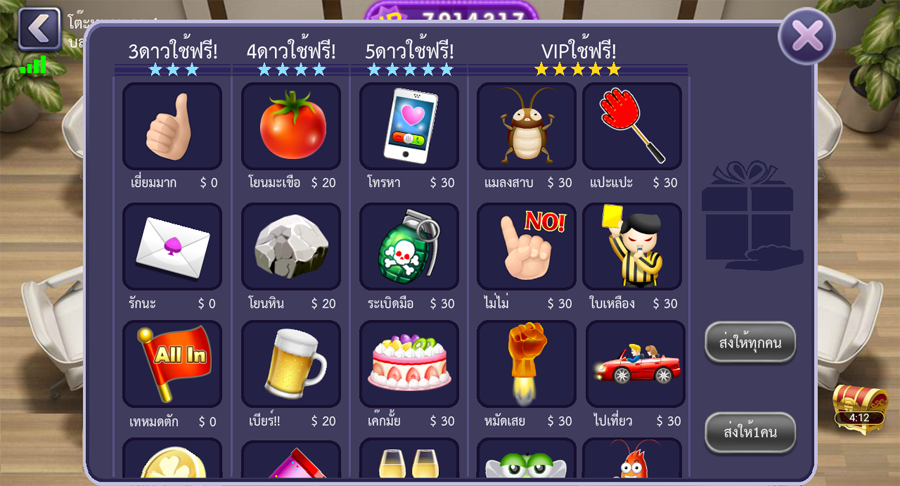Select the strawberry cake gift

point(409,364)
